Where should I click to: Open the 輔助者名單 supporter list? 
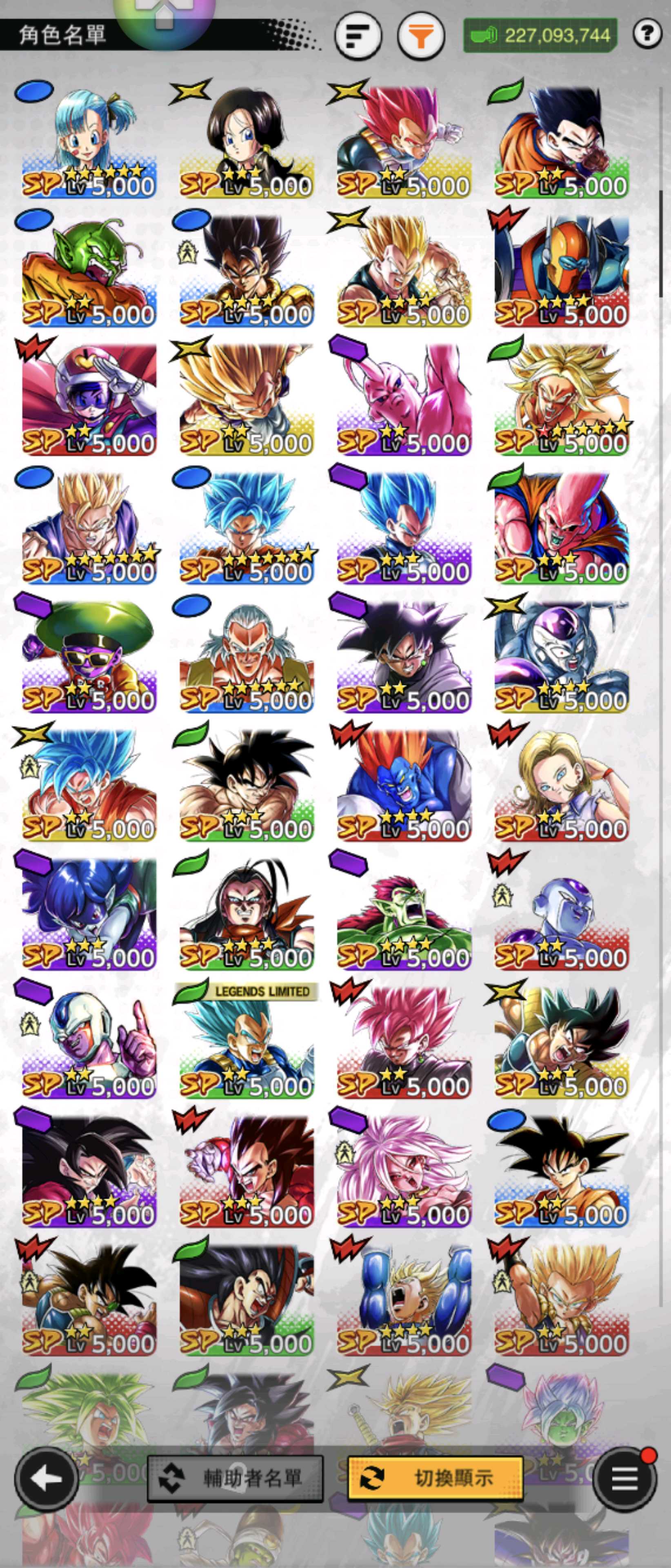coord(236,1478)
